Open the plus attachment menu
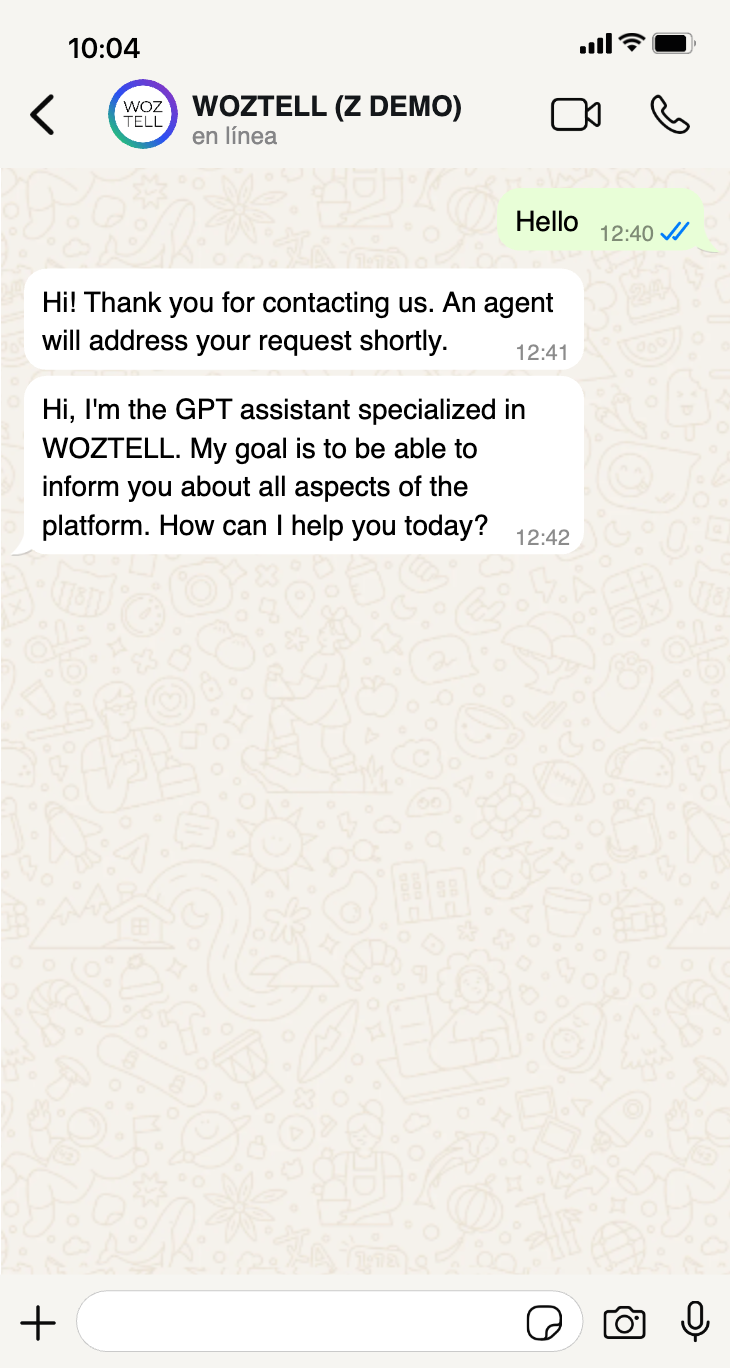 pos(38,1323)
